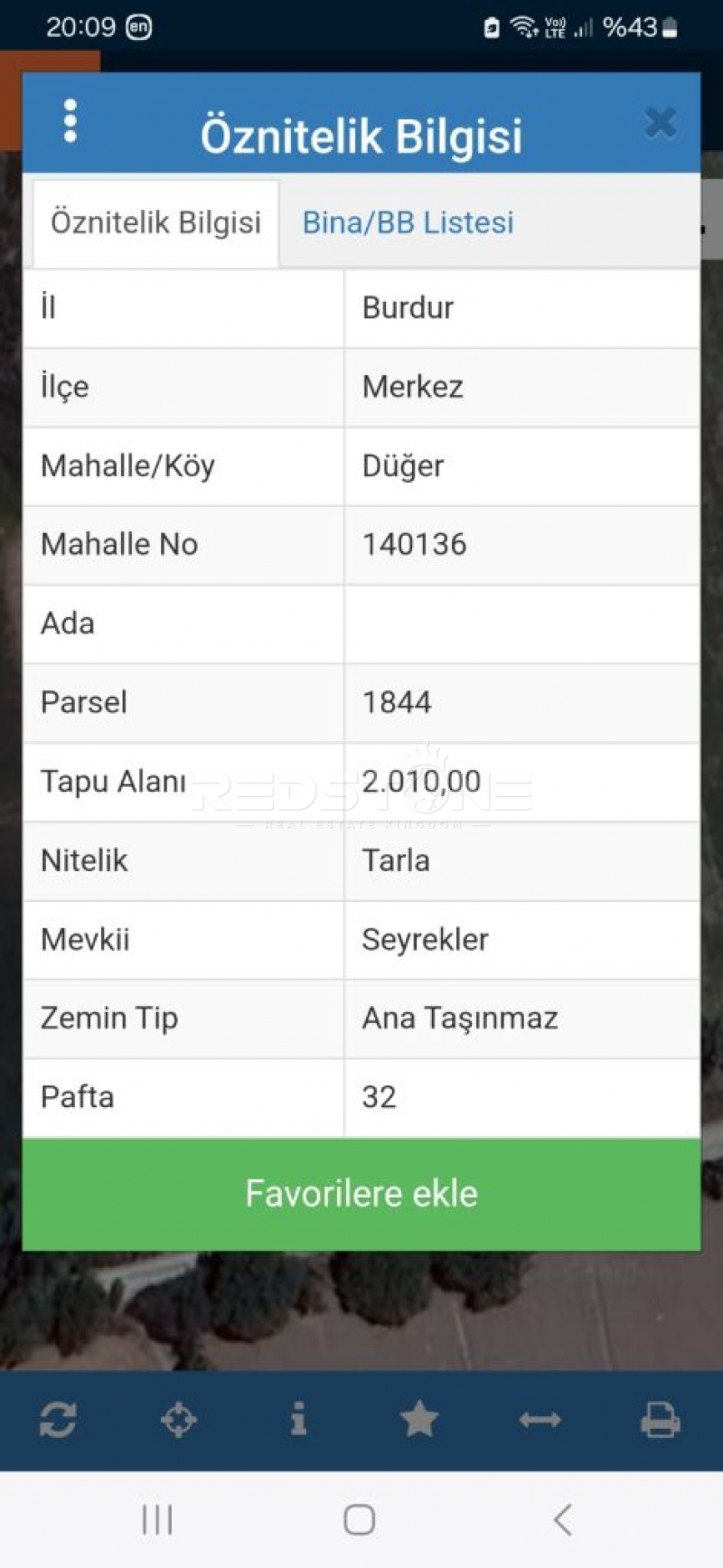Open the info icon in the toolbar

tap(298, 1420)
